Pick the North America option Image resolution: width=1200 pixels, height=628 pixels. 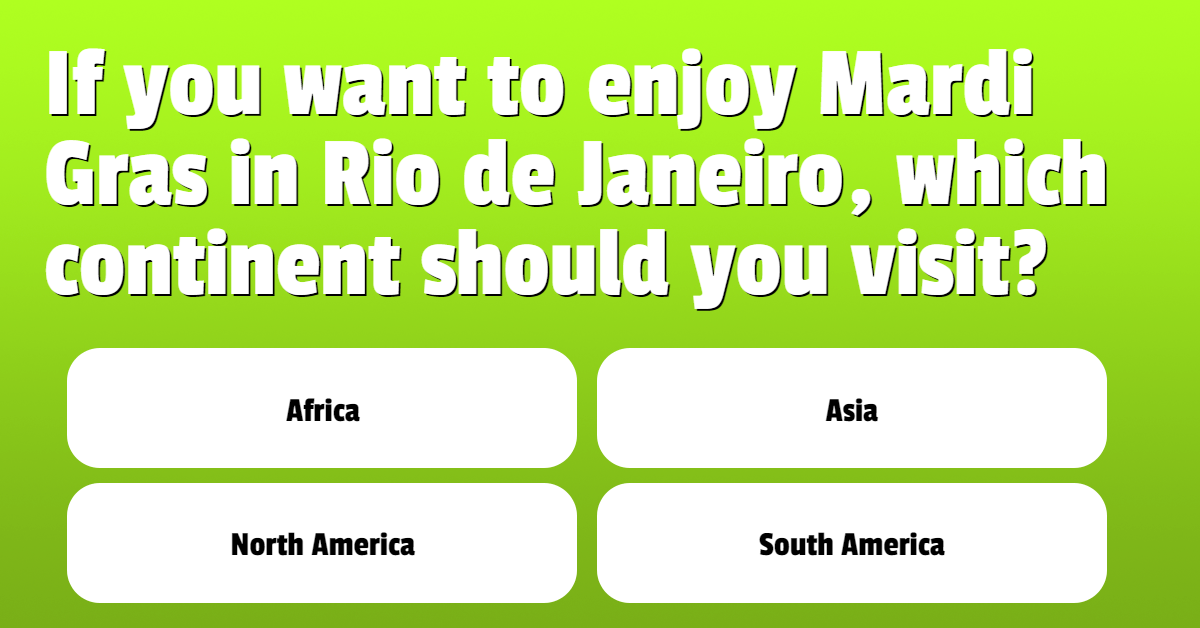click(322, 544)
